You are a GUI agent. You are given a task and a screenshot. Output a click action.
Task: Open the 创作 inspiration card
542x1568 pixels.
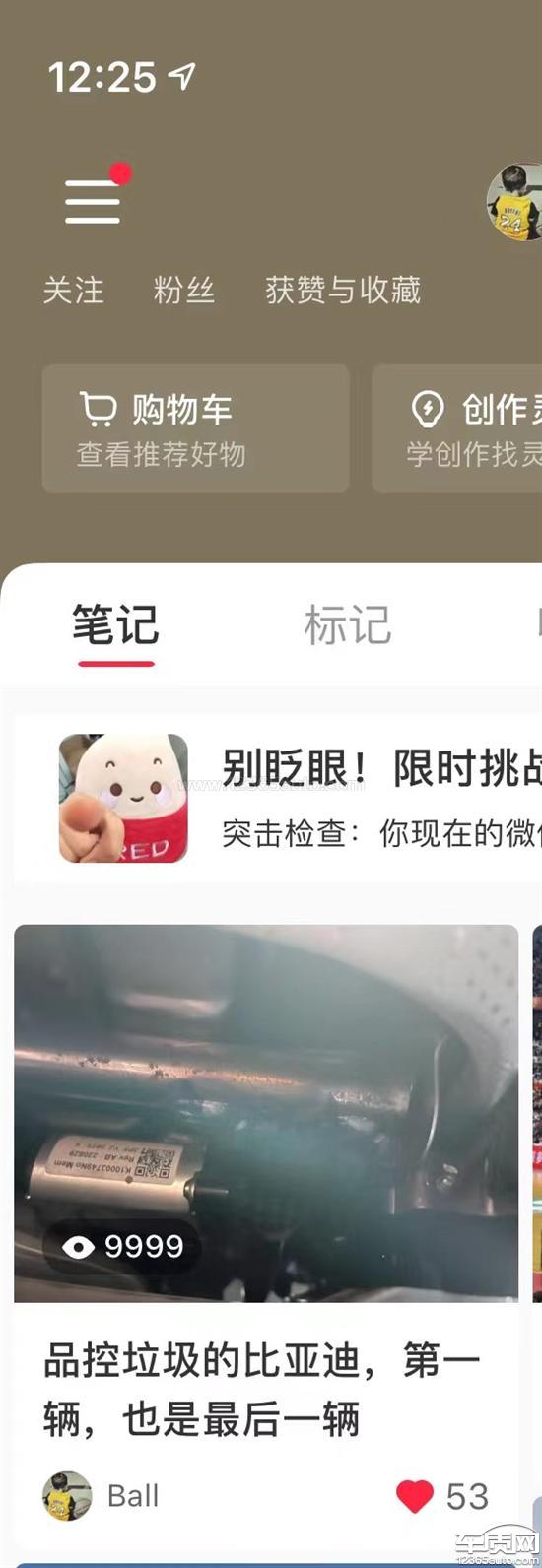point(457,428)
